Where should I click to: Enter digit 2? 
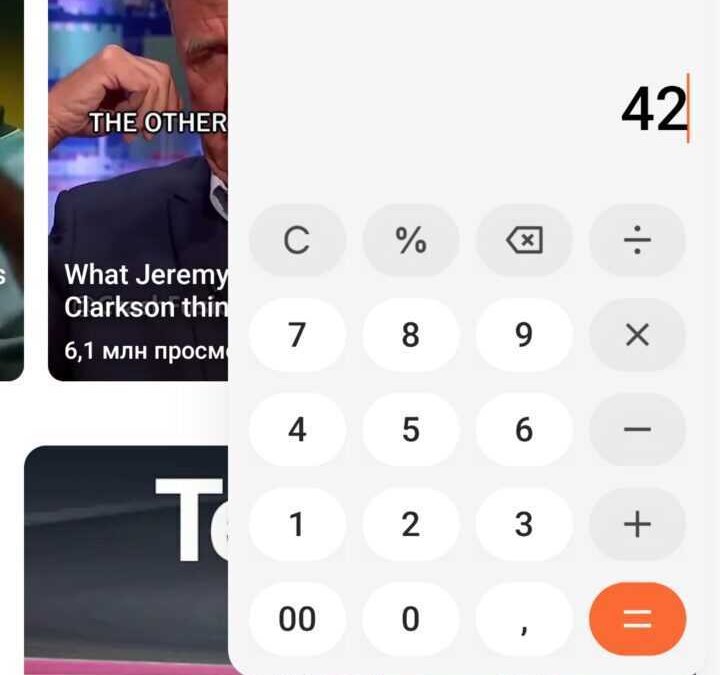click(x=410, y=524)
